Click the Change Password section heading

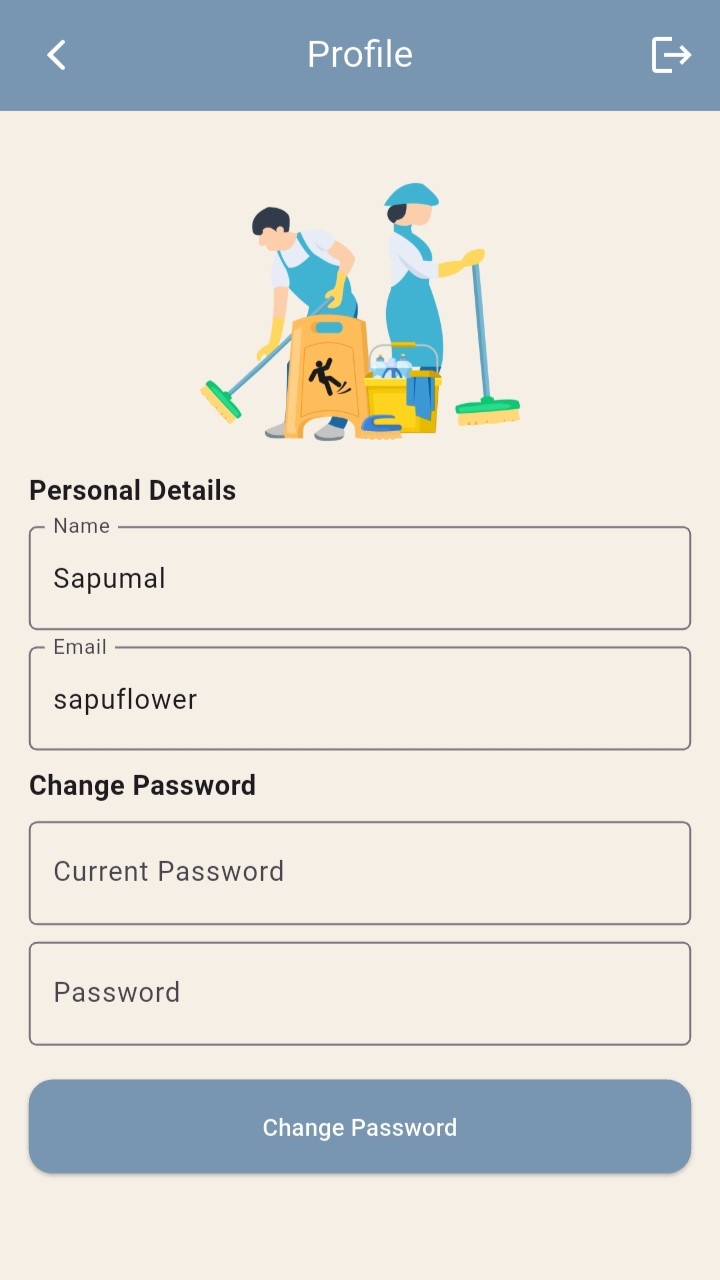143,785
